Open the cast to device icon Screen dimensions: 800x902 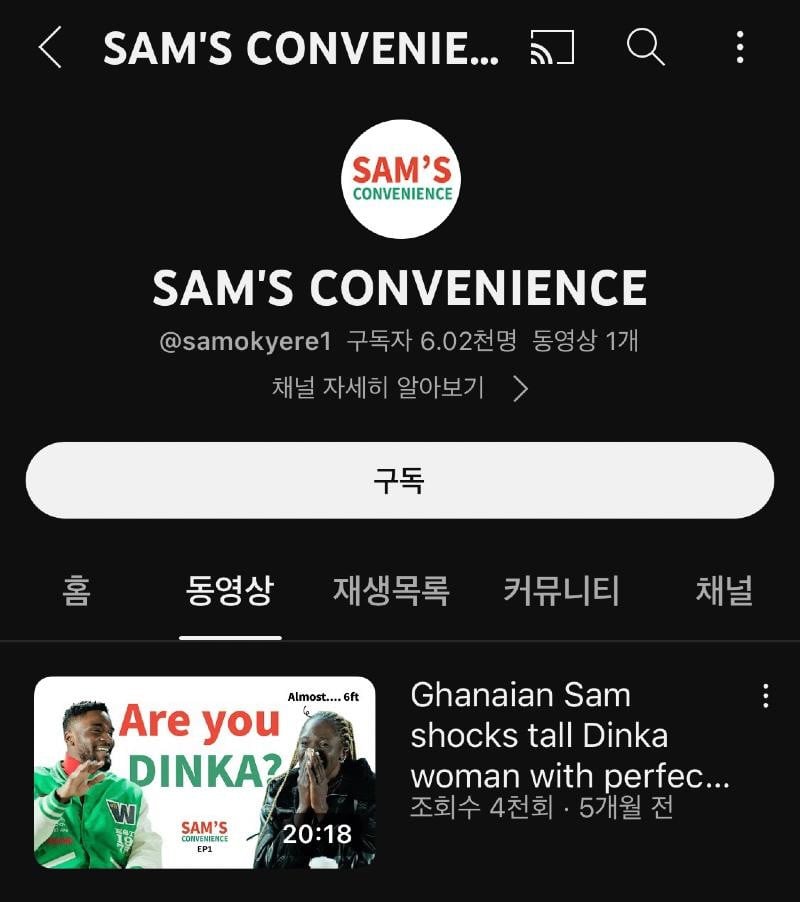[552, 47]
